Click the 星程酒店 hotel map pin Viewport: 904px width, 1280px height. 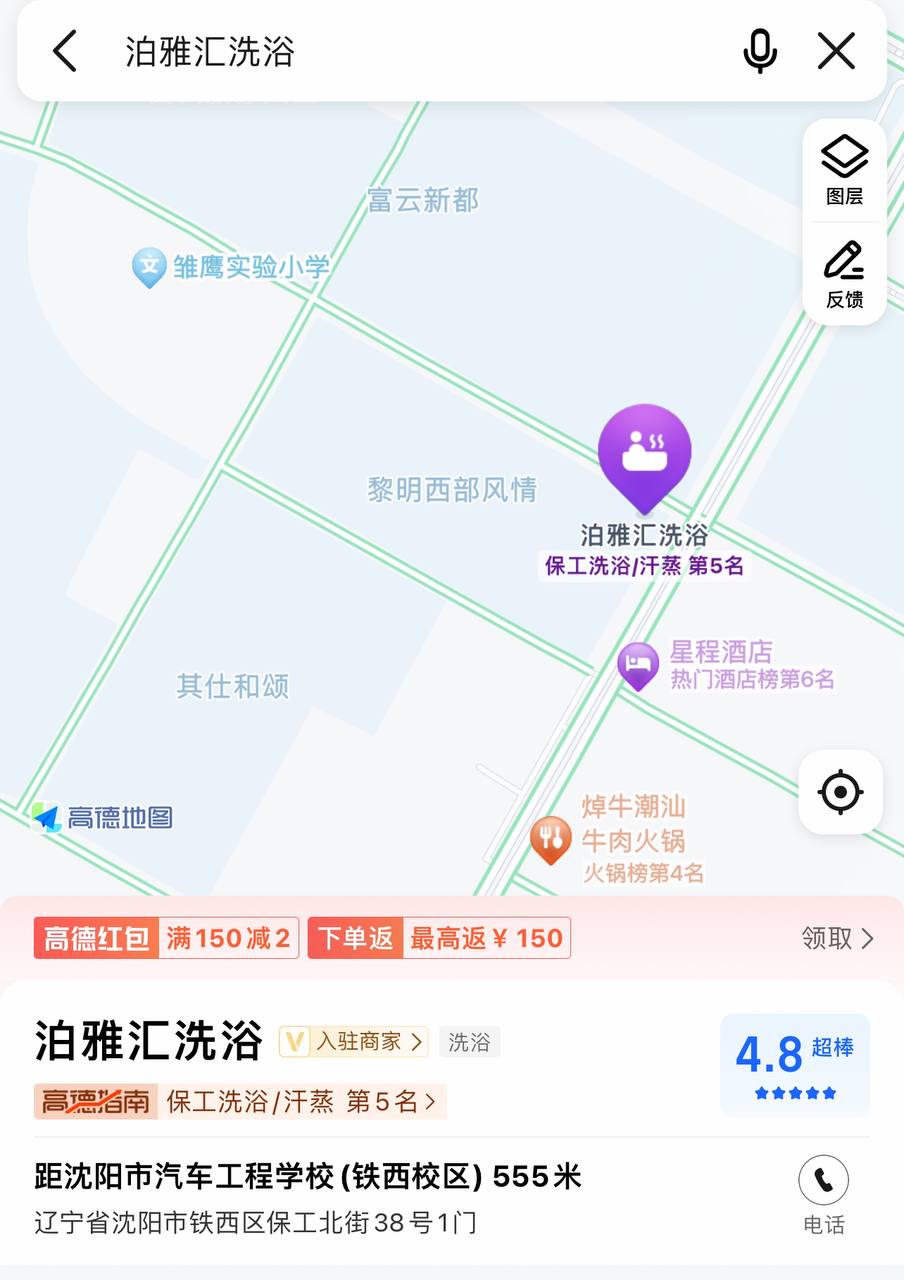coord(638,665)
